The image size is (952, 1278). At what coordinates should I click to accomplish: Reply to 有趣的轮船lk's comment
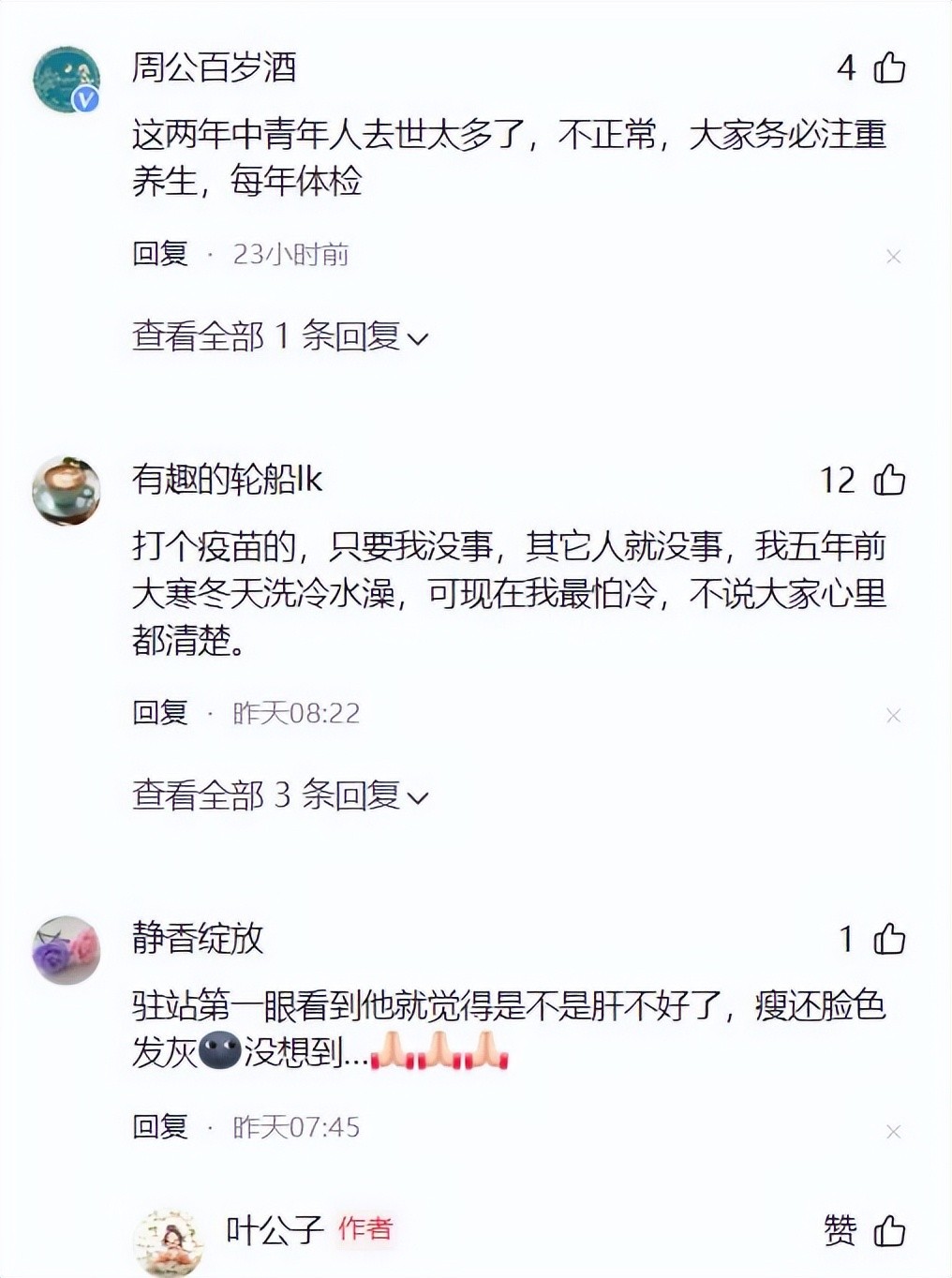pyautogui.click(x=160, y=713)
